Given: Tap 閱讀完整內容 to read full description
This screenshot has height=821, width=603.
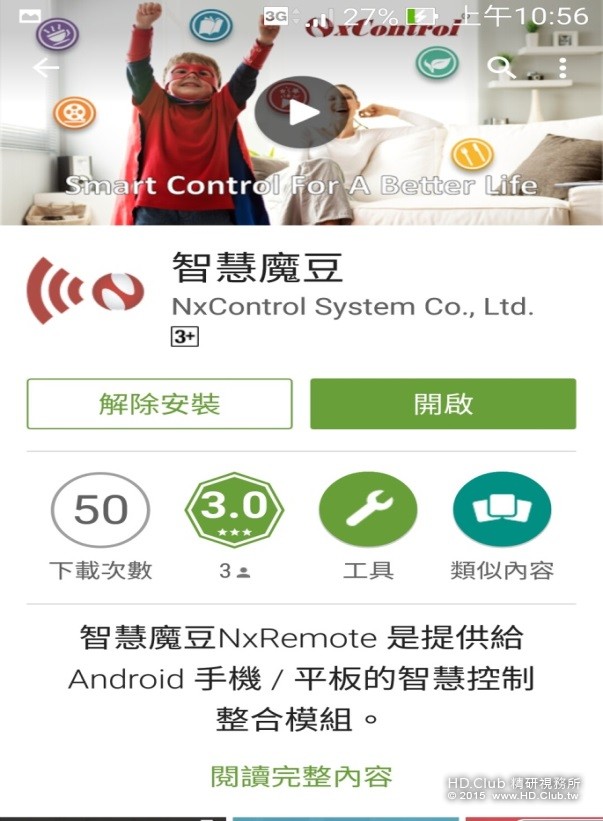Looking at the screenshot, I should (301, 775).
